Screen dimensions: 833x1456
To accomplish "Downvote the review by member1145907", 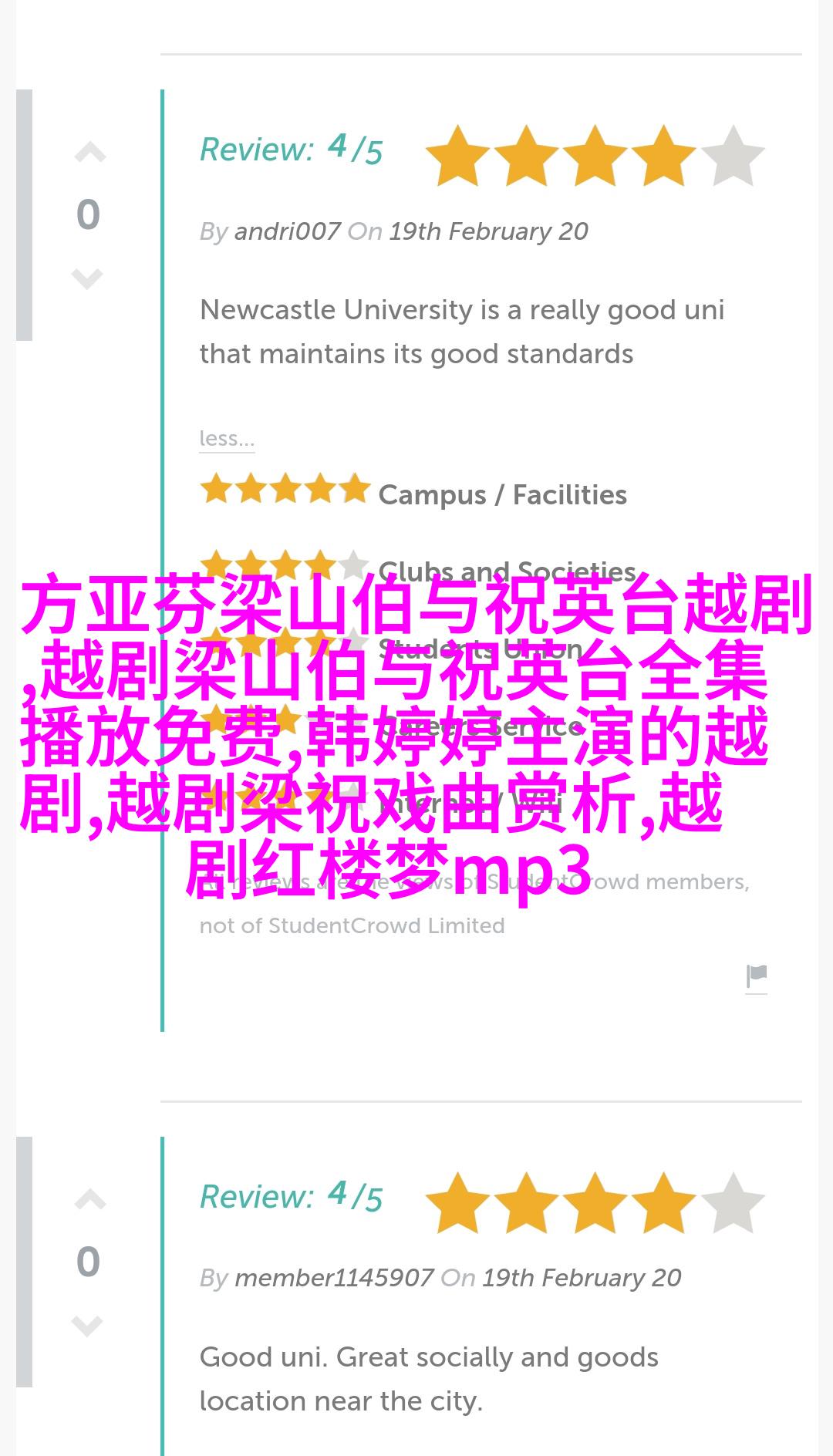I will point(88,1326).
